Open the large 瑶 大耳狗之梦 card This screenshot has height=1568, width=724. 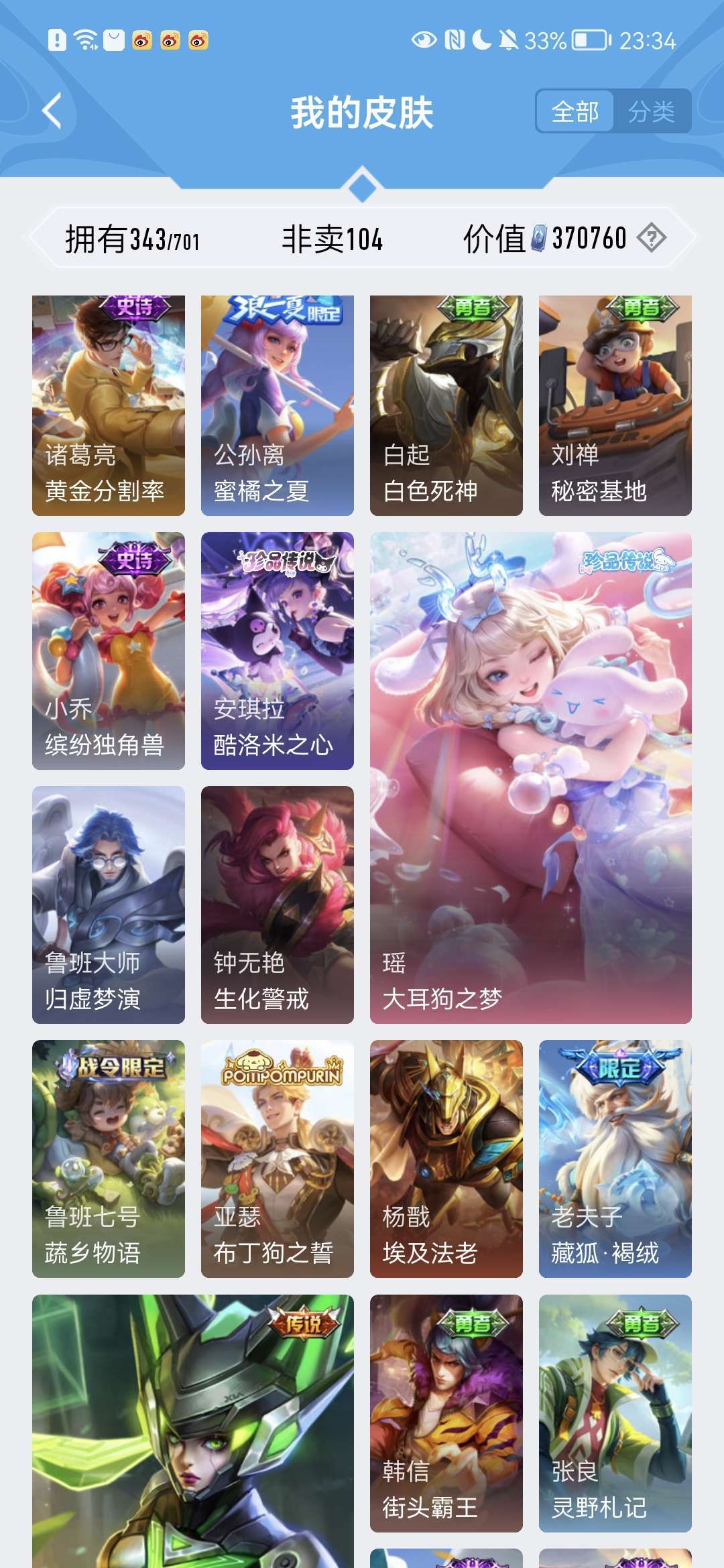[531, 778]
